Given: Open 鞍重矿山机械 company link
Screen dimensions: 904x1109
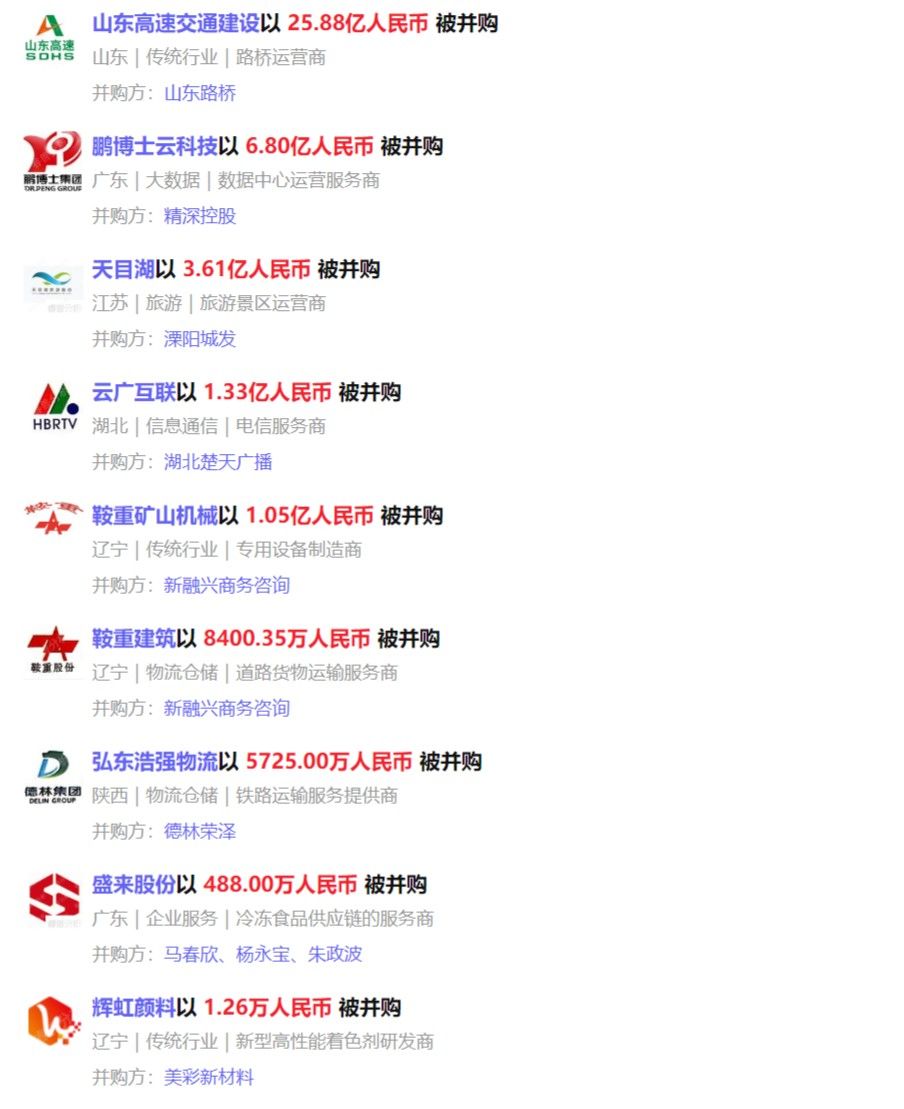Looking at the screenshot, I should (155, 516).
